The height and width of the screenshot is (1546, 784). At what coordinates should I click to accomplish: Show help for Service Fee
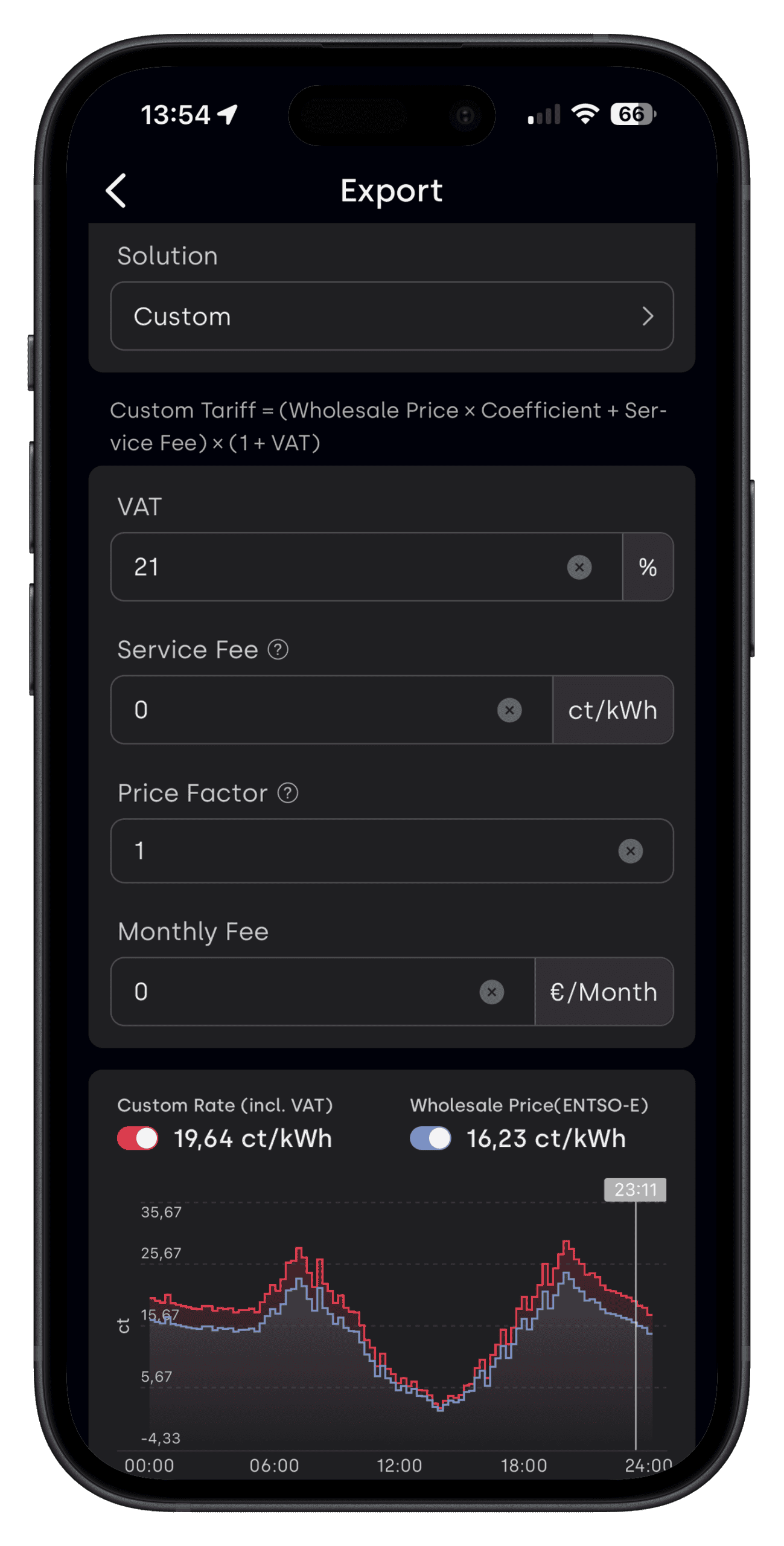pyautogui.click(x=278, y=650)
